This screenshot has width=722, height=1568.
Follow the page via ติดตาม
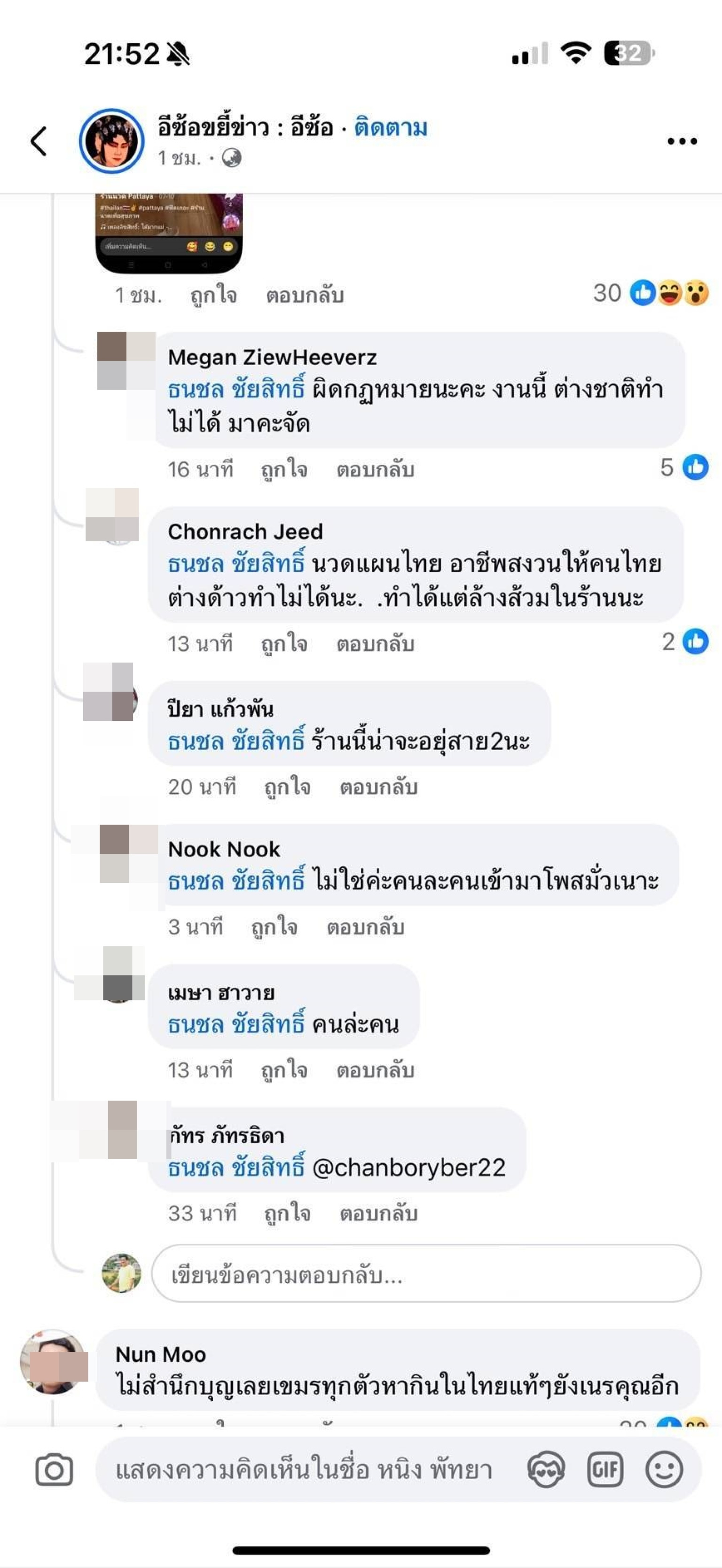click(x=390, y=128)
